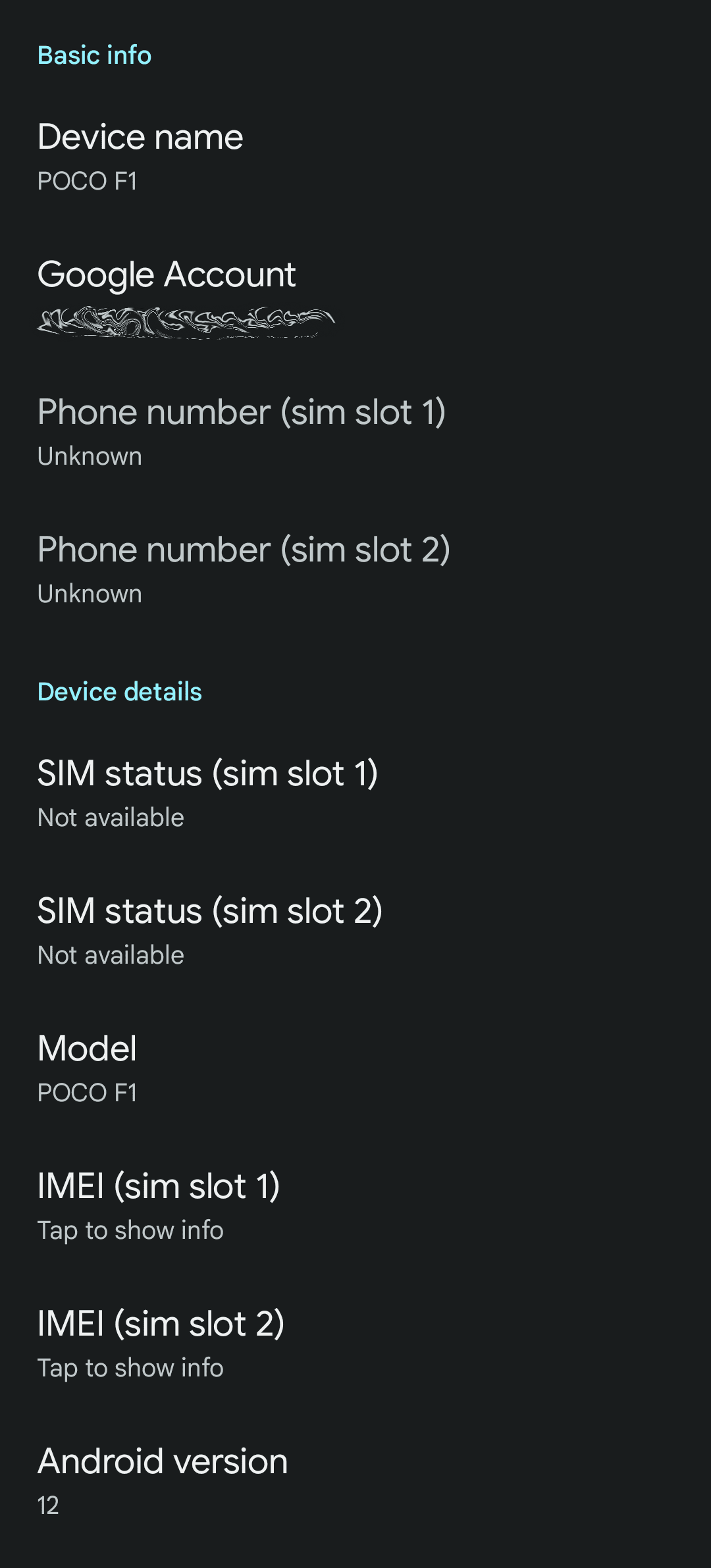Show IMEI info for sim slot 2
Viewport: 711px width, 1568px height.
[355, 1343]
